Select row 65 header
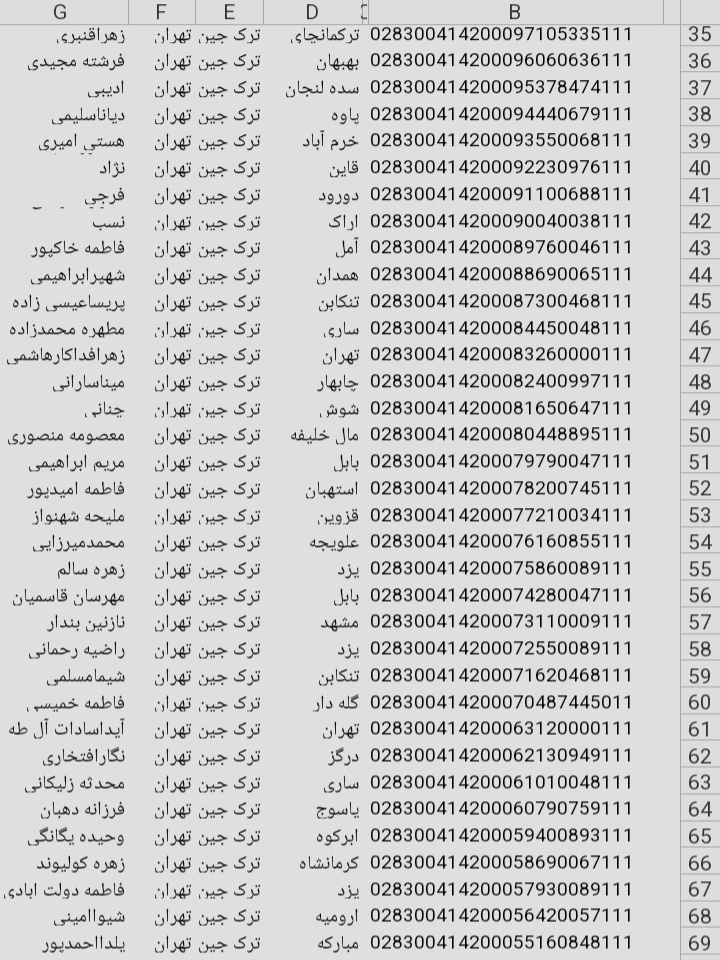The image size is (720, 960). [x=700, y=836]
